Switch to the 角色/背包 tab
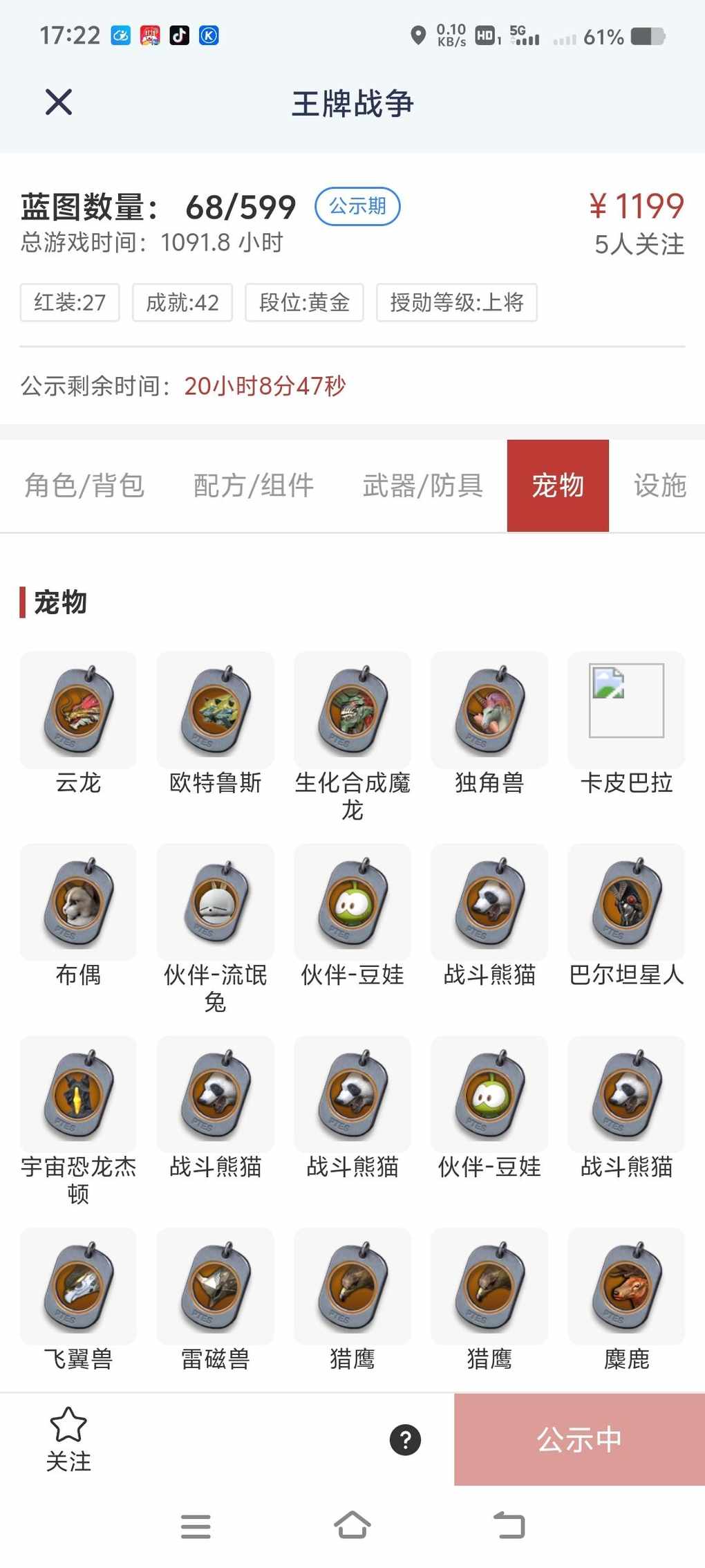Screen dimensions: 705x1568 pos(84,486)
